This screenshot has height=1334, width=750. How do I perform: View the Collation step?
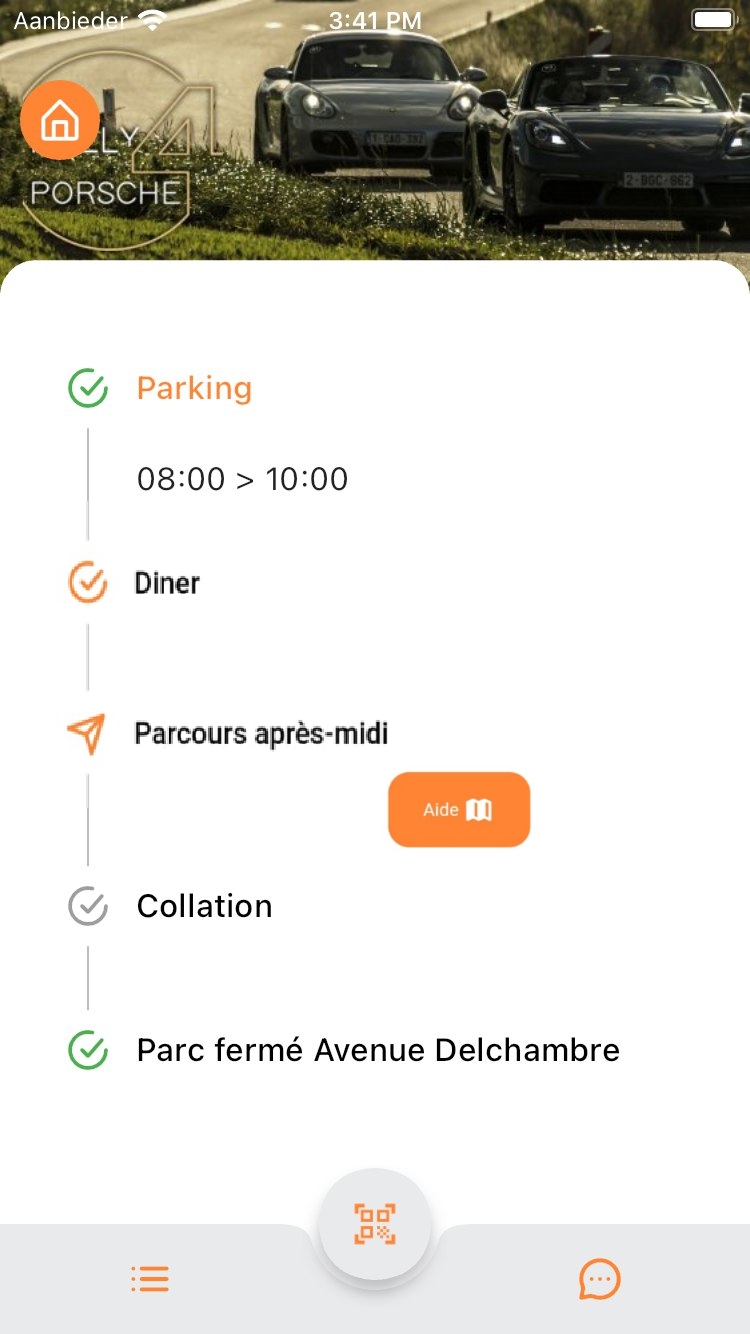click(x=204, y=906)
